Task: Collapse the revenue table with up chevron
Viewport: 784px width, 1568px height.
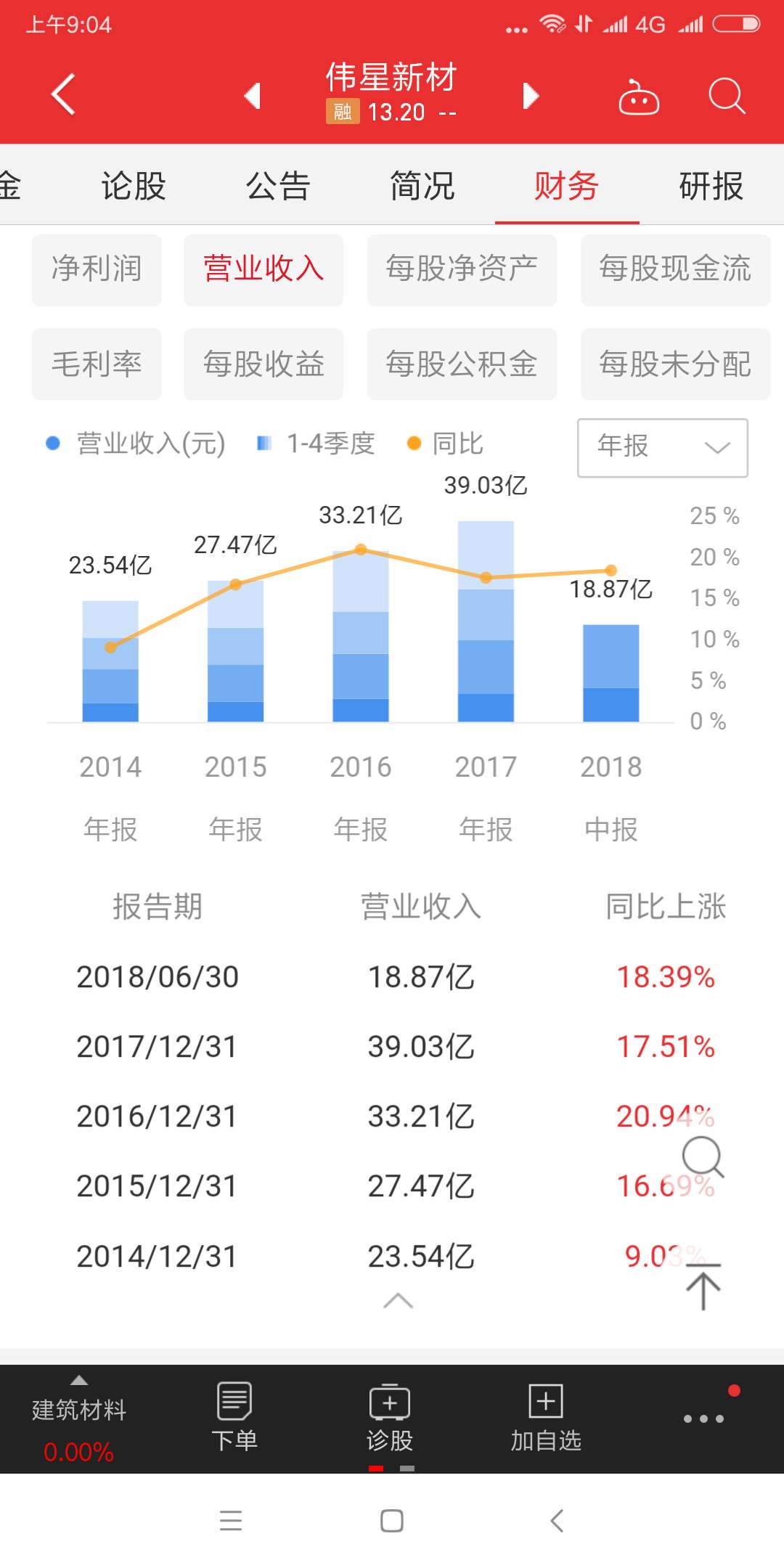Action: coord(398,1301)
